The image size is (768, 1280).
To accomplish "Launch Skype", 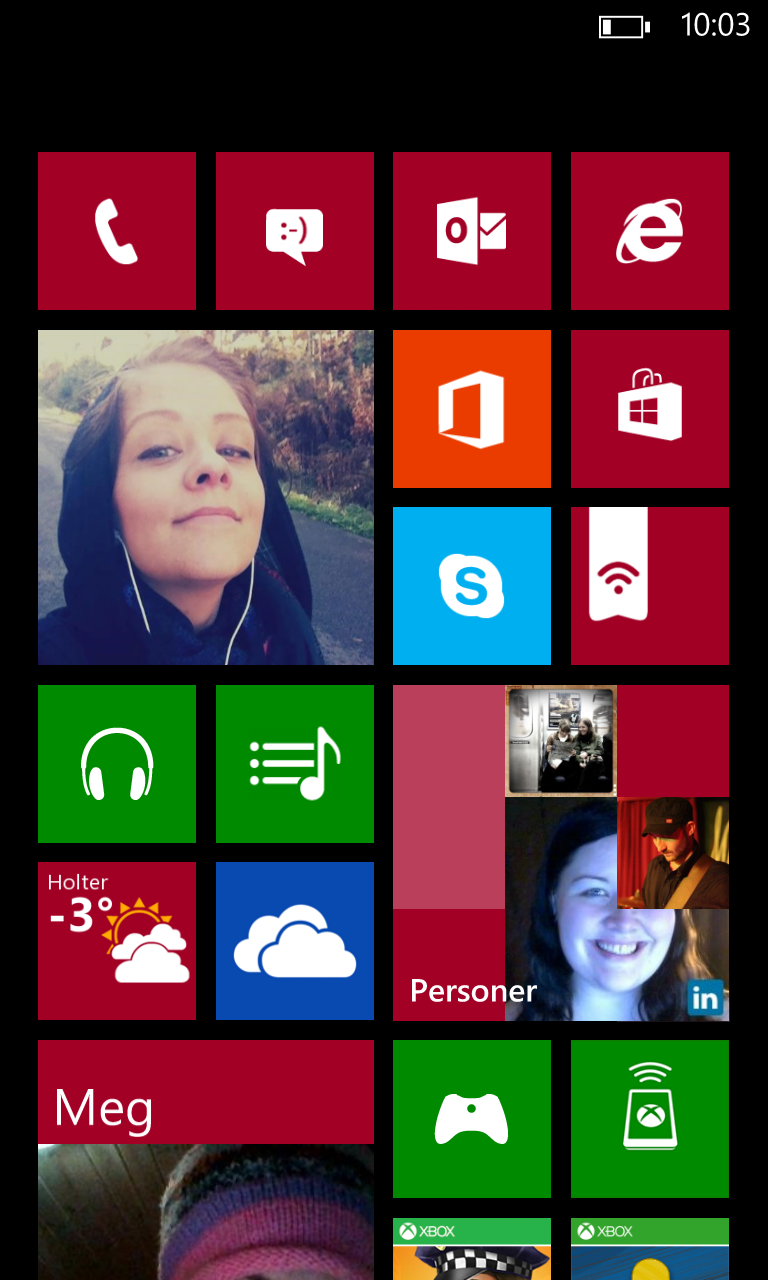I will tap(472, 586).
